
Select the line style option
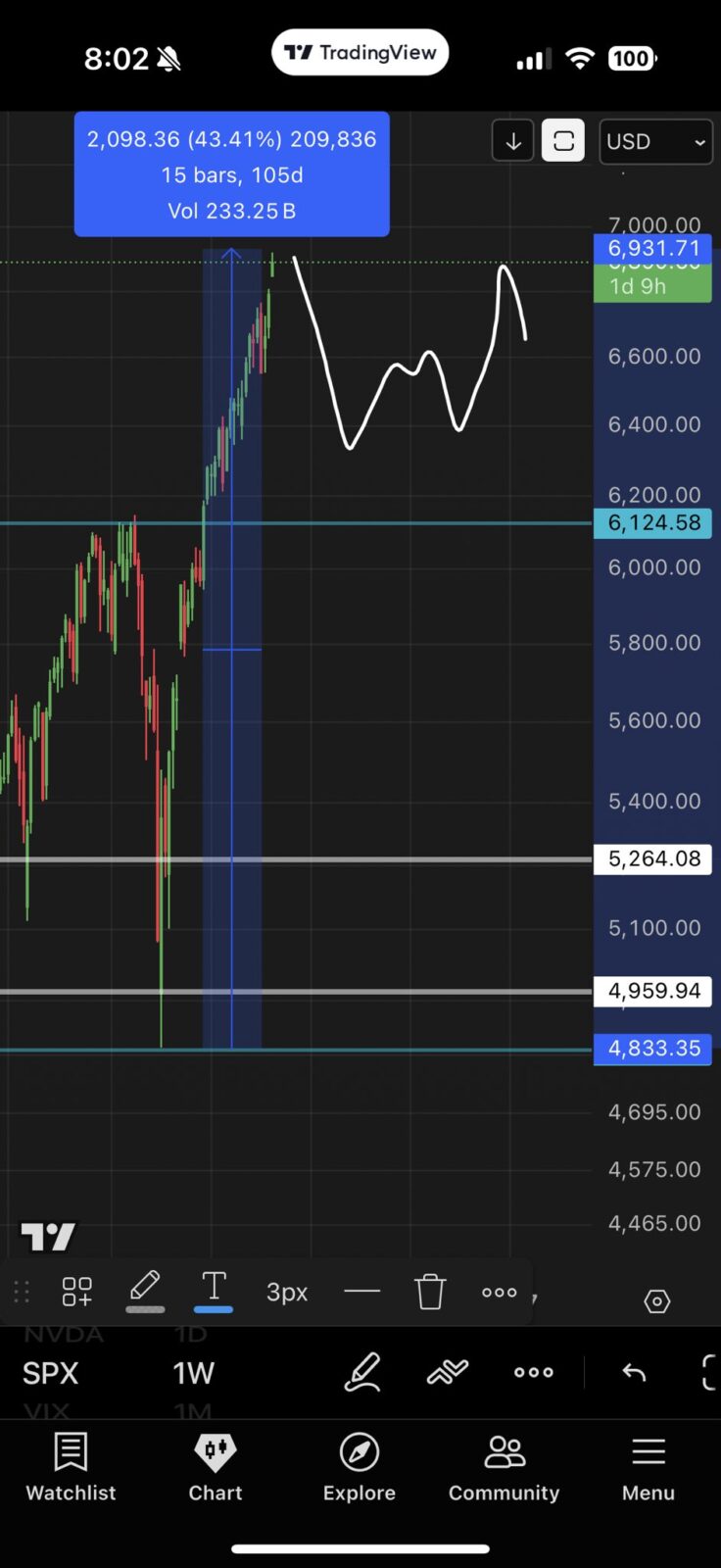click(361, 1292)
